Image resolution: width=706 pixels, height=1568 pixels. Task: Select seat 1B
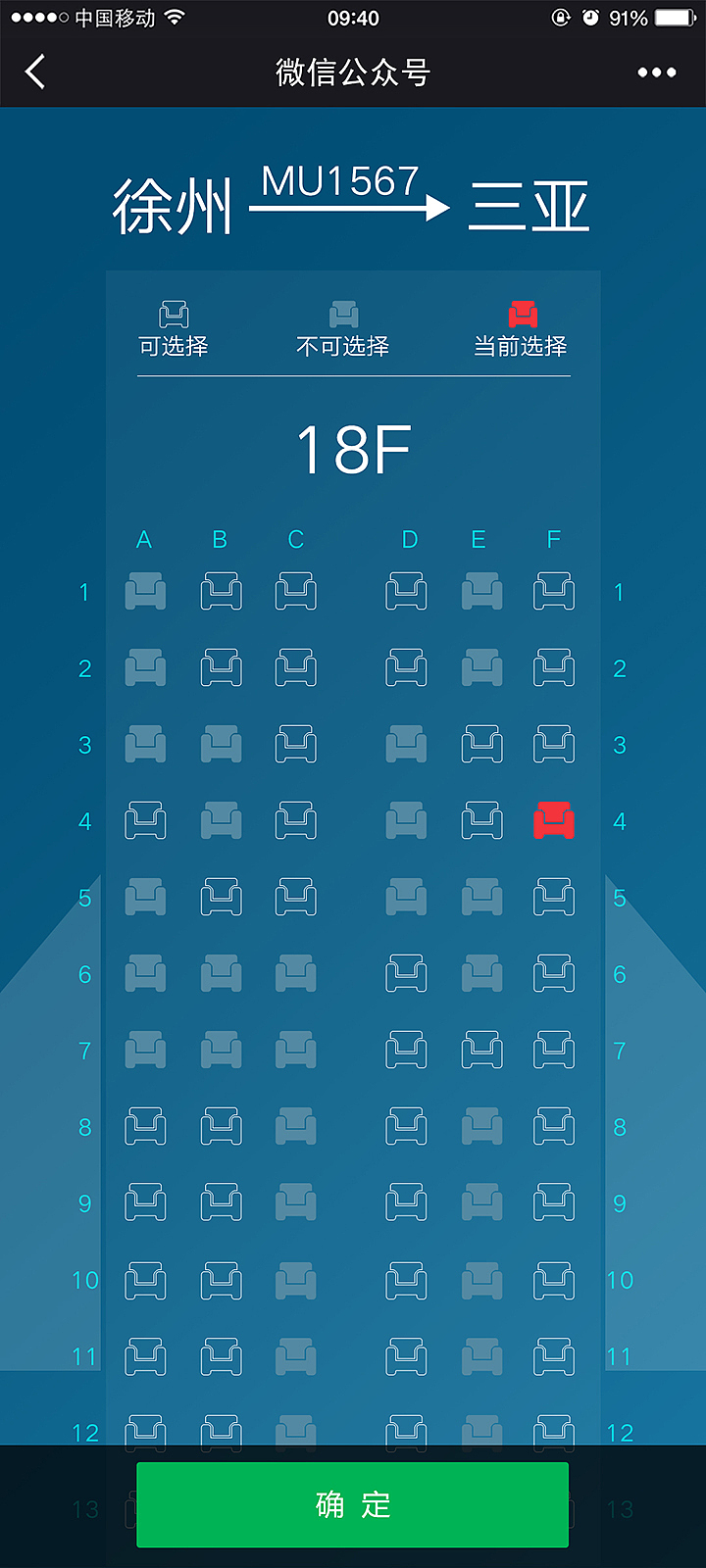click(221, 592)
